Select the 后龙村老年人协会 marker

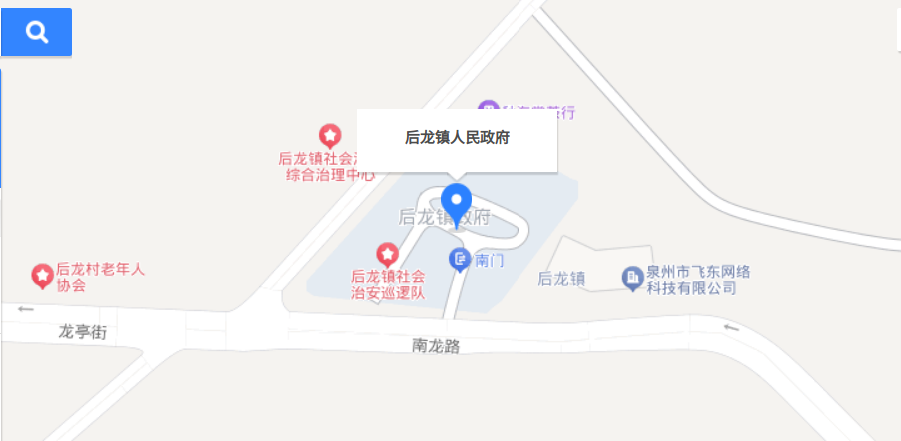(x=42, y=274)
